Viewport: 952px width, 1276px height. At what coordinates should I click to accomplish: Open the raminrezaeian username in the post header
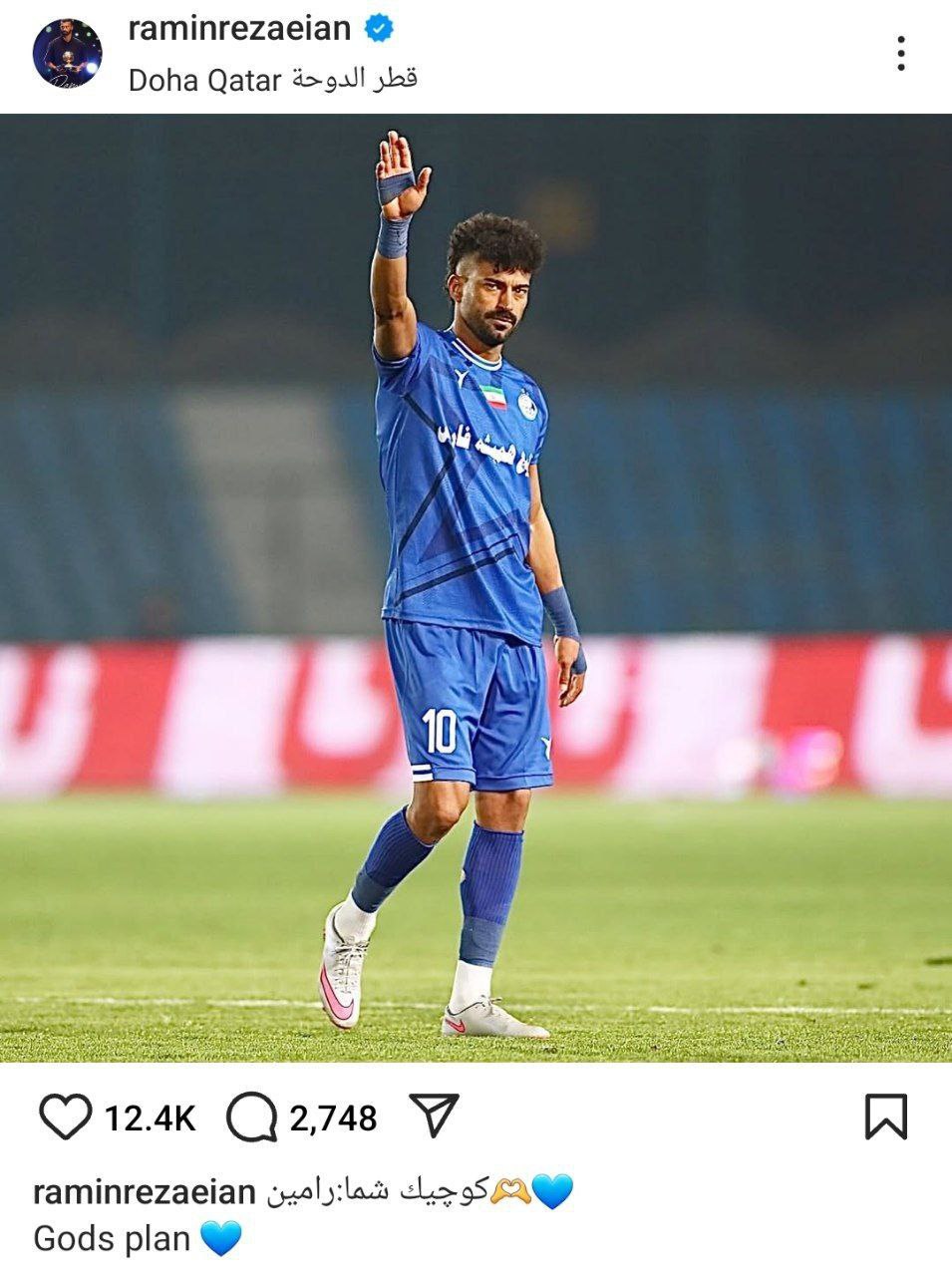(x=239, y=29)
